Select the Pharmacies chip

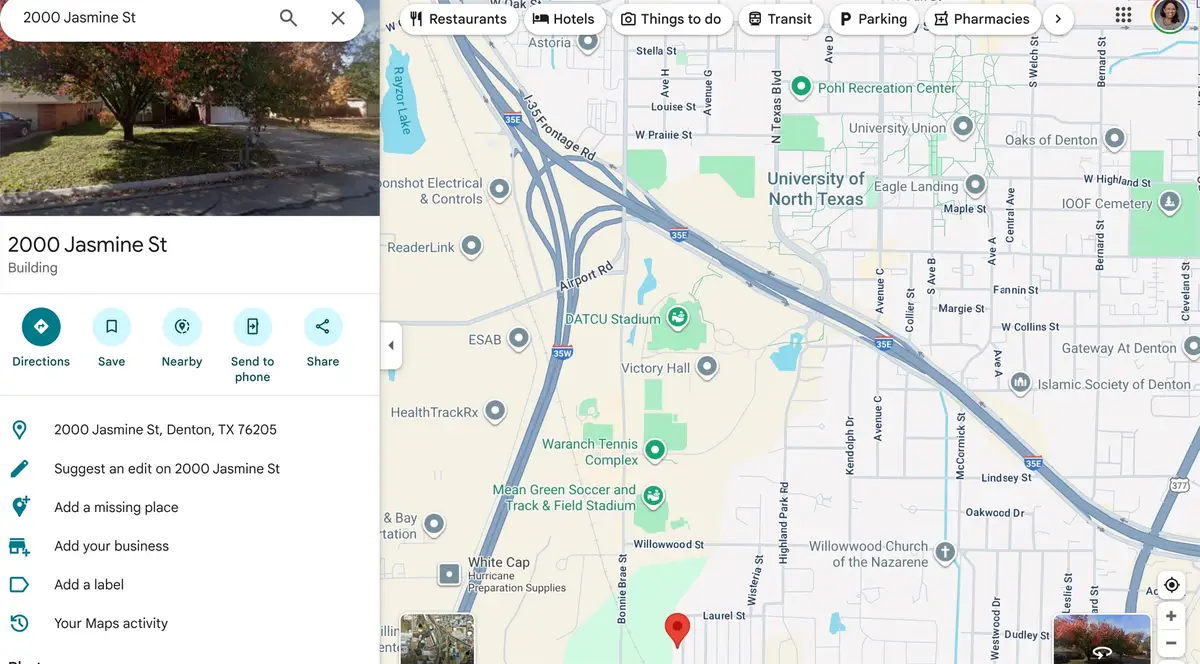(x=981, y=19)
